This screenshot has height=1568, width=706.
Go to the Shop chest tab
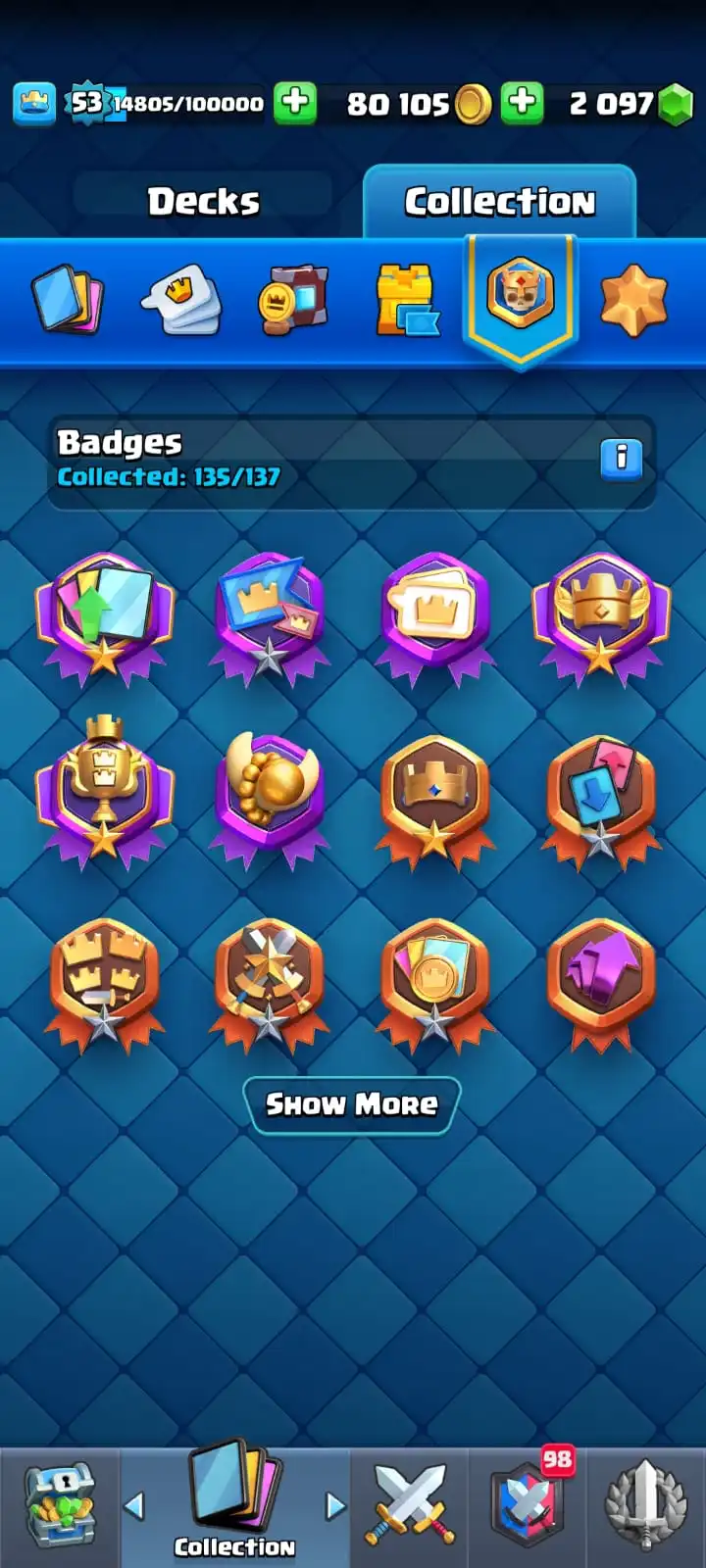click(59, 1506)
